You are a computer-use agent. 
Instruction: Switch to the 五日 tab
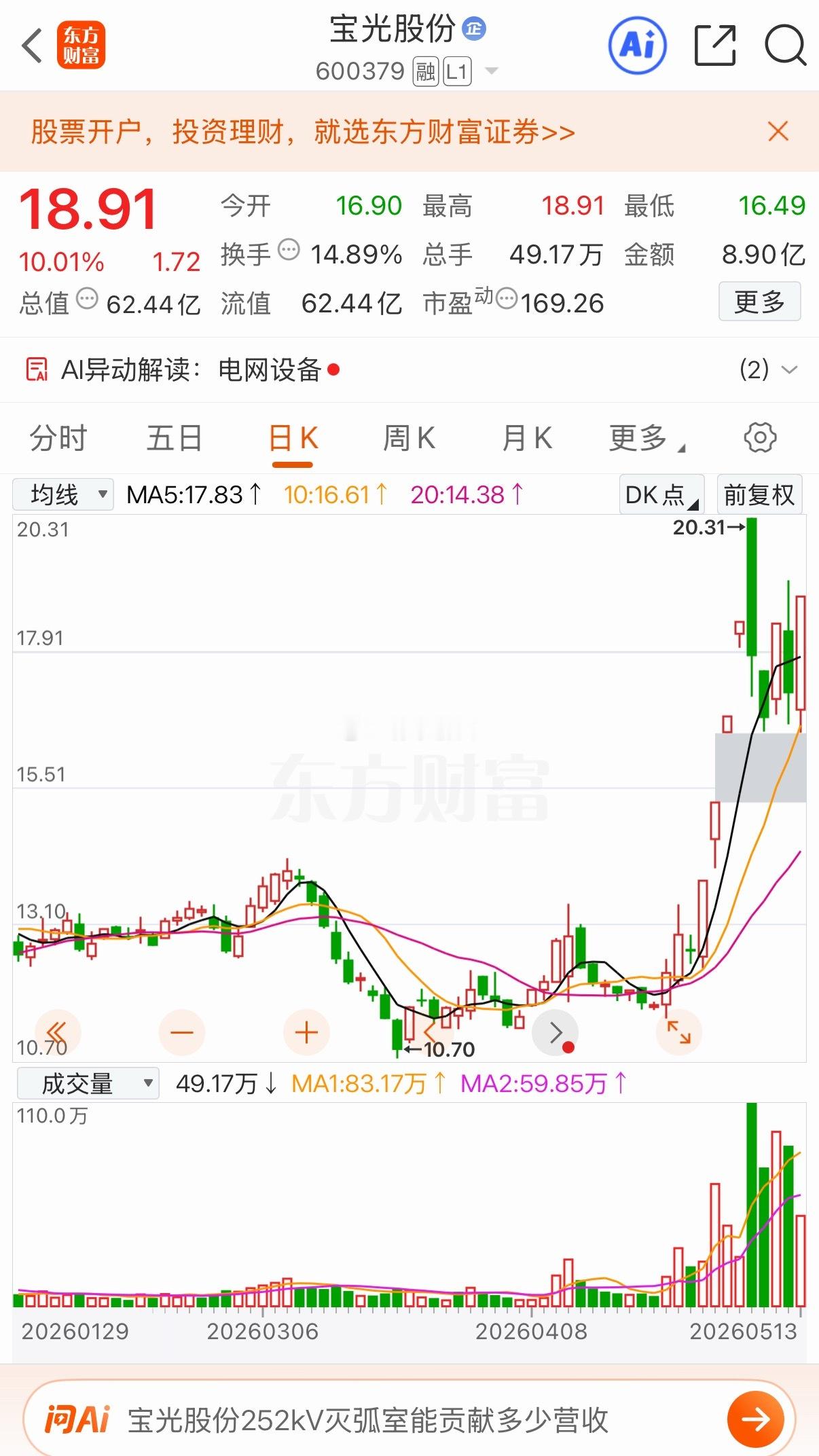175,438
